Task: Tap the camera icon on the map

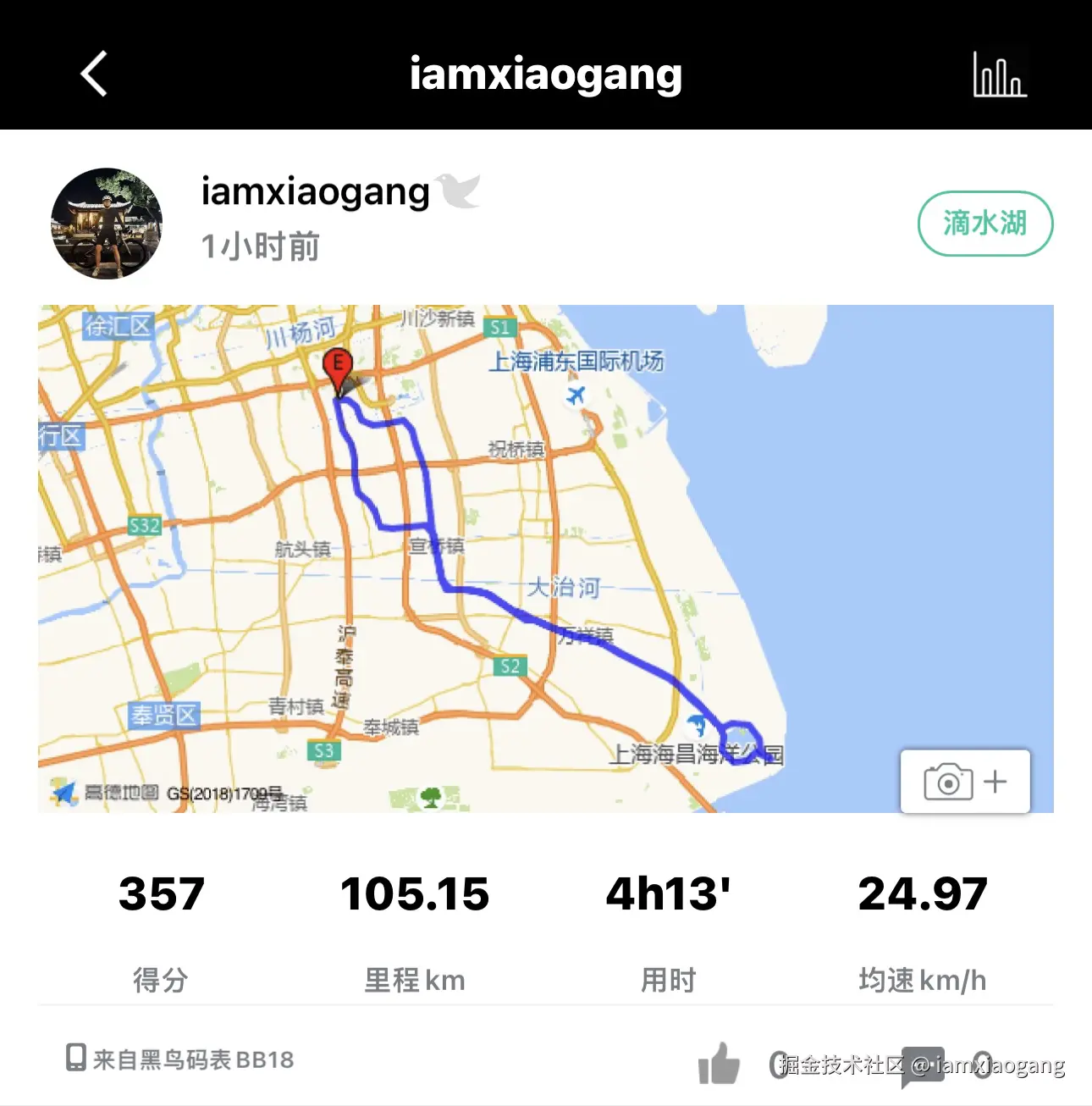Action: 948,782
